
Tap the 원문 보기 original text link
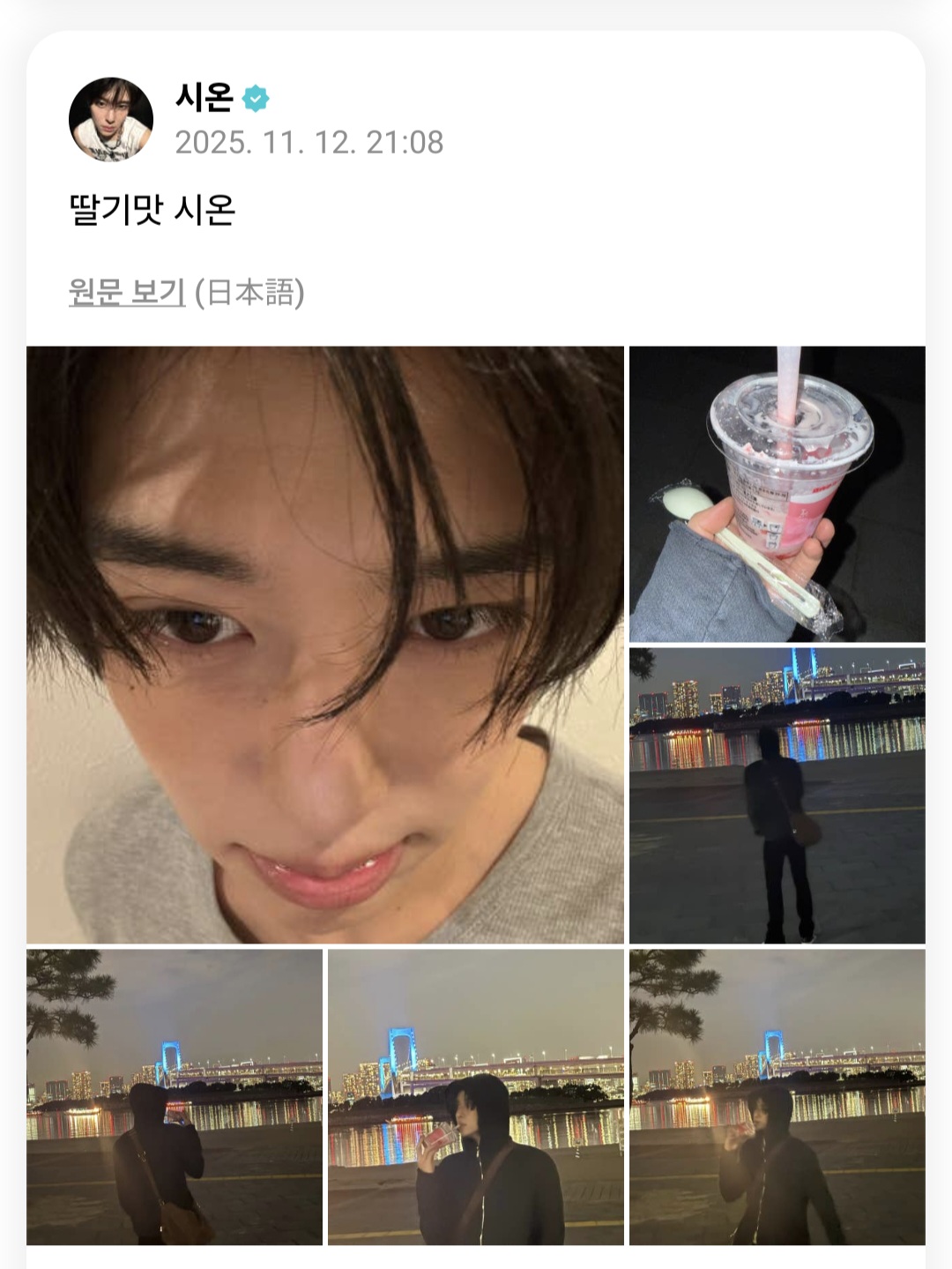127,292
